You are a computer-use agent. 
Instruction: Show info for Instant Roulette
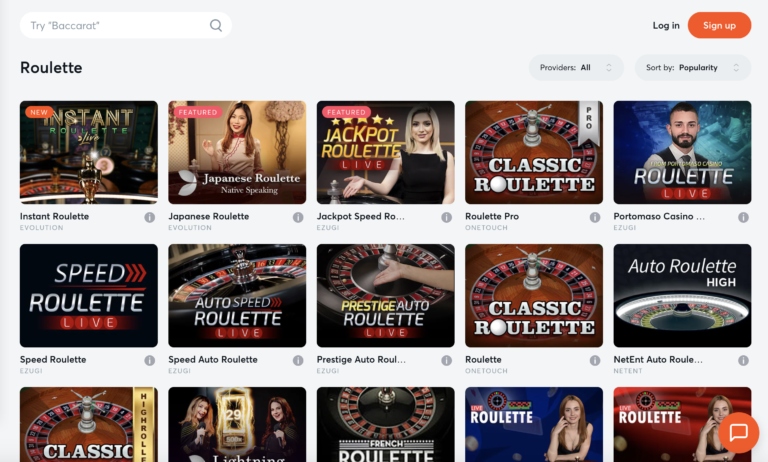[150, 217]
